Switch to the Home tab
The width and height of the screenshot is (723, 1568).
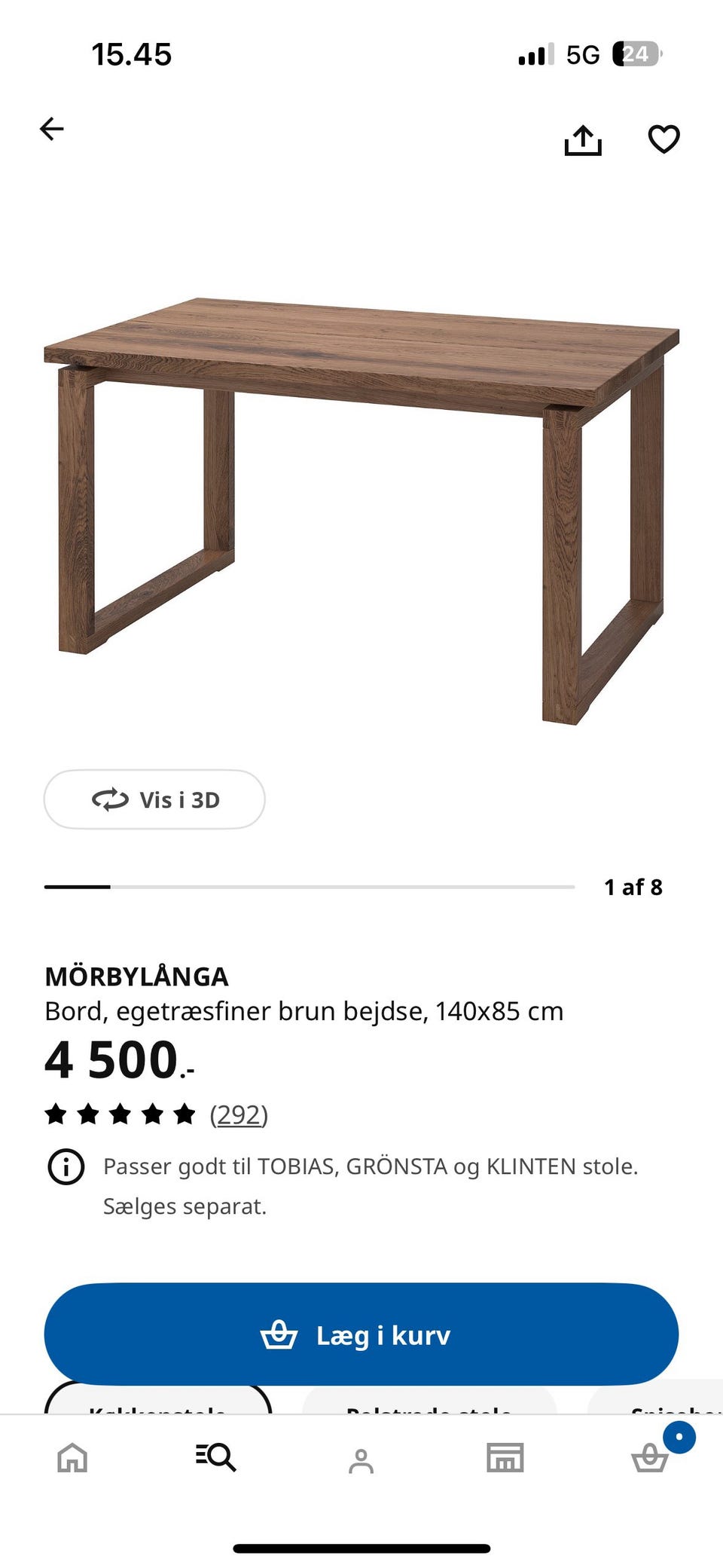[72, 1457]
